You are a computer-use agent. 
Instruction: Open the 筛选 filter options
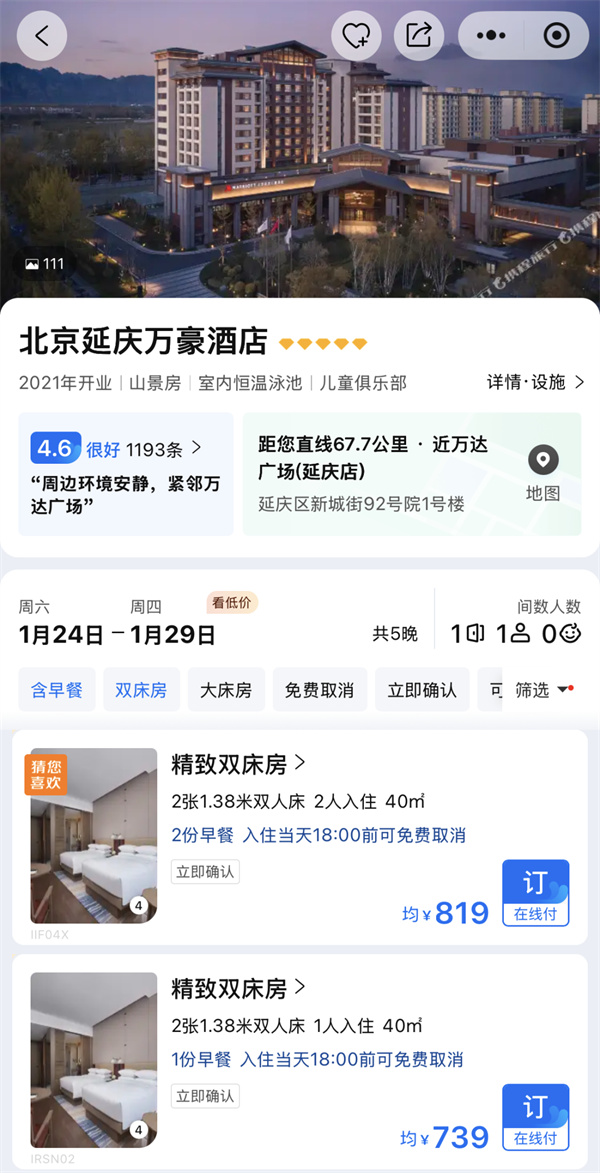tap(543, 690)
